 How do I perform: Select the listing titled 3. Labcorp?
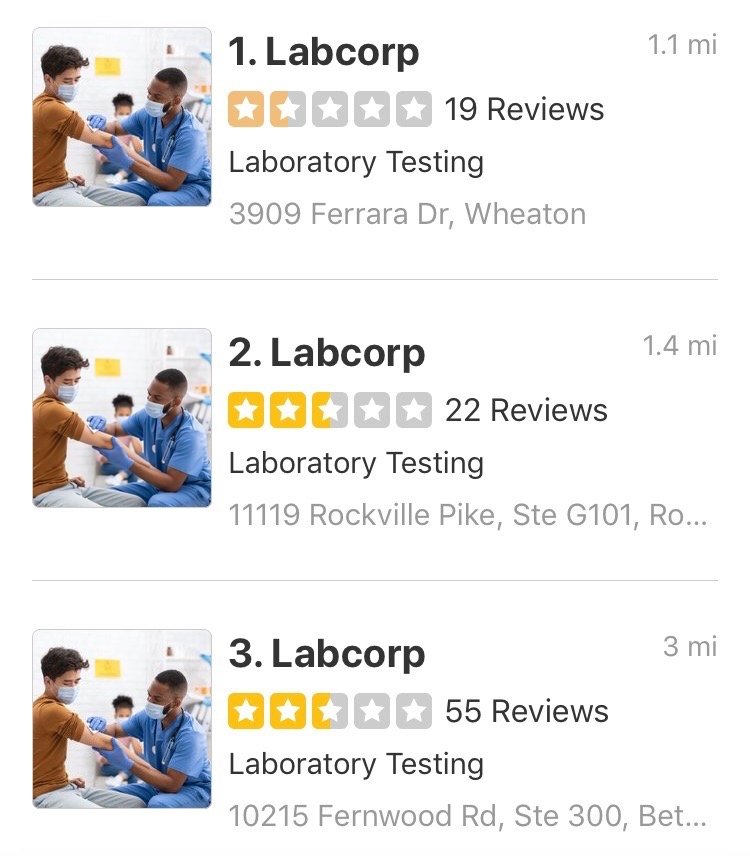coord(325,655)
